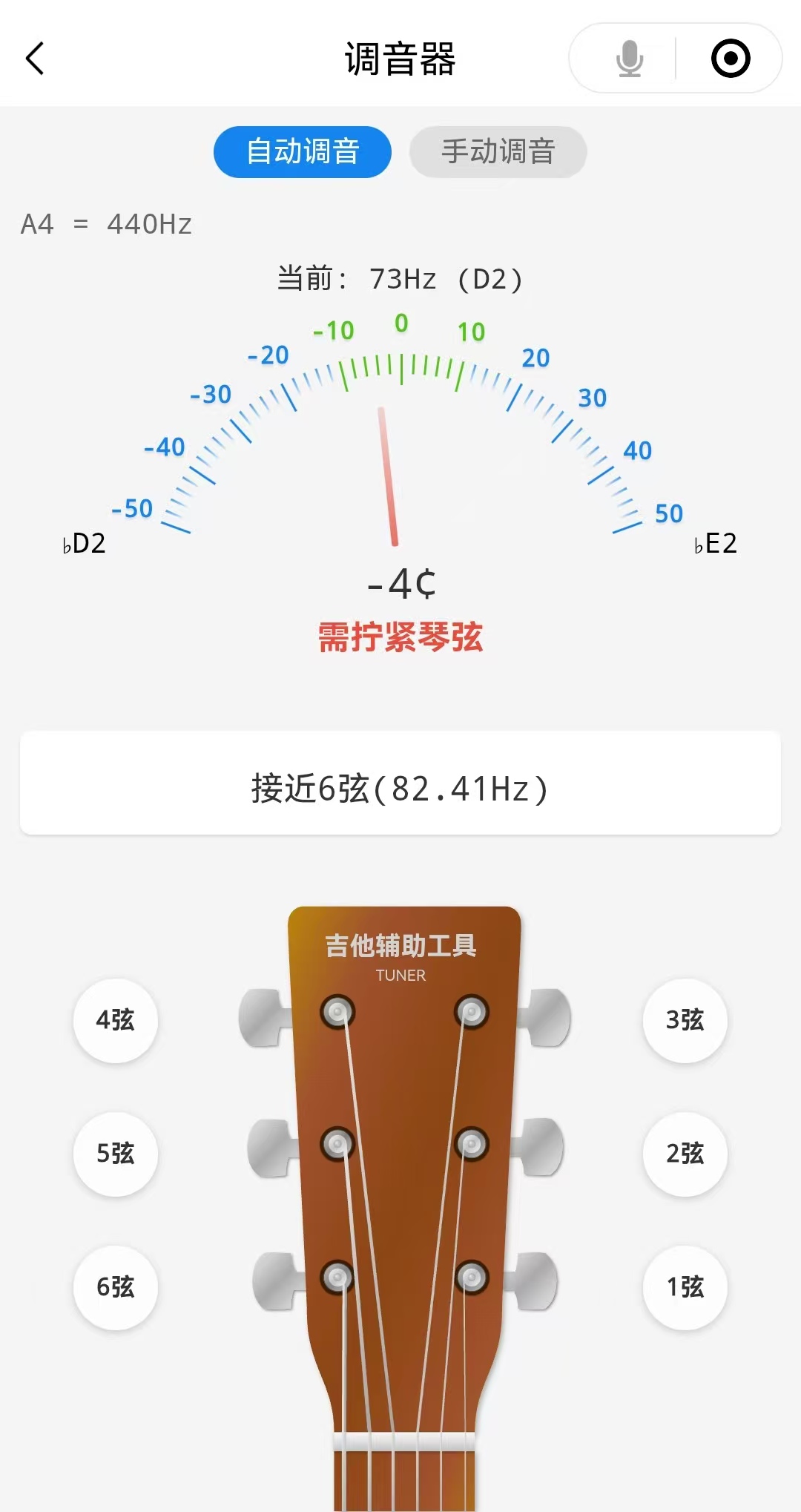Screen dimensions: 801x1512
Task: Switch to 自动调音 mode
Action: (x=303, y=152)
